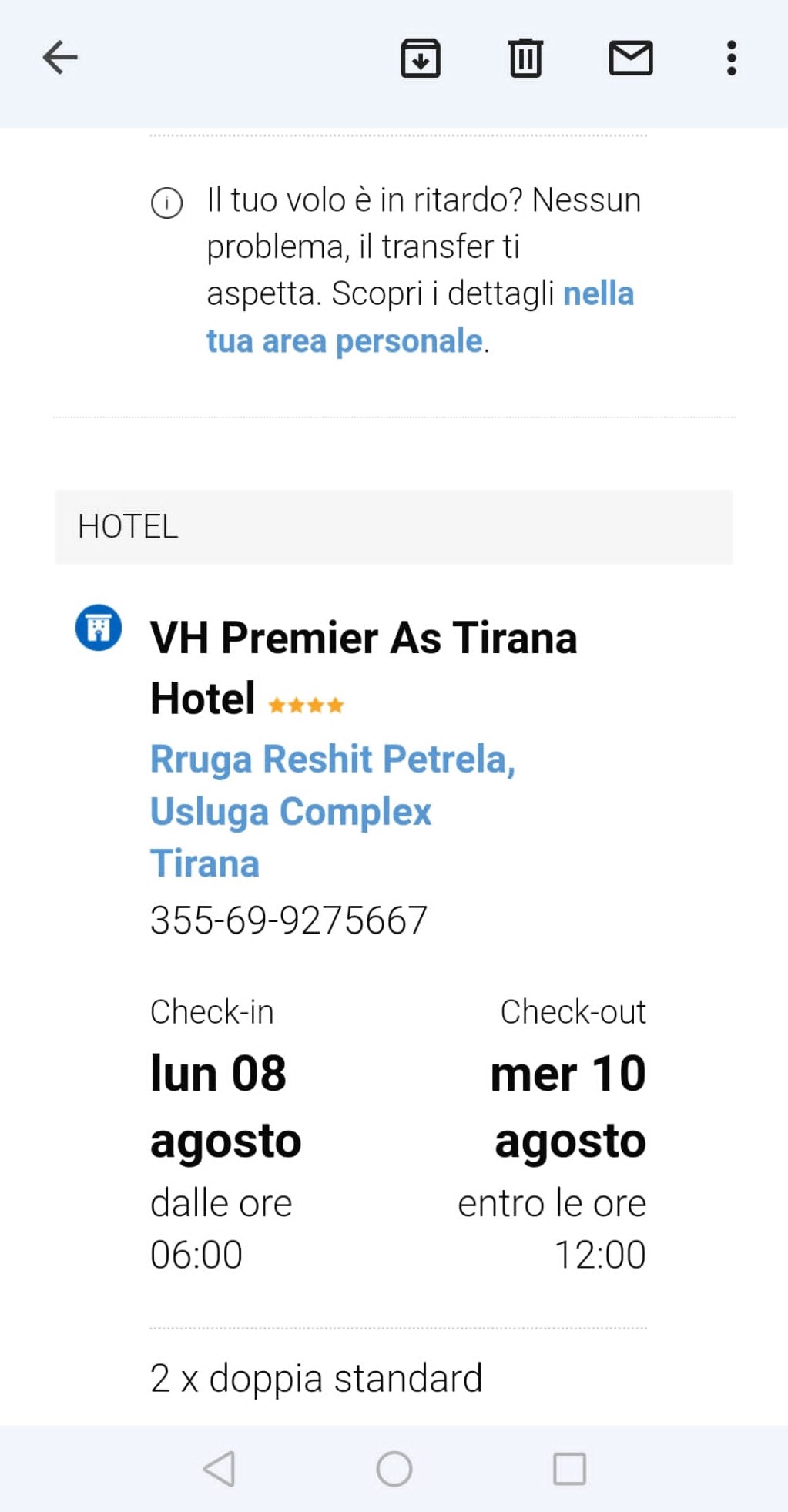Open the Rruga Reshit Petrela hotel address link
This screenshot has height=1512, width=788.
click(331, 810)
